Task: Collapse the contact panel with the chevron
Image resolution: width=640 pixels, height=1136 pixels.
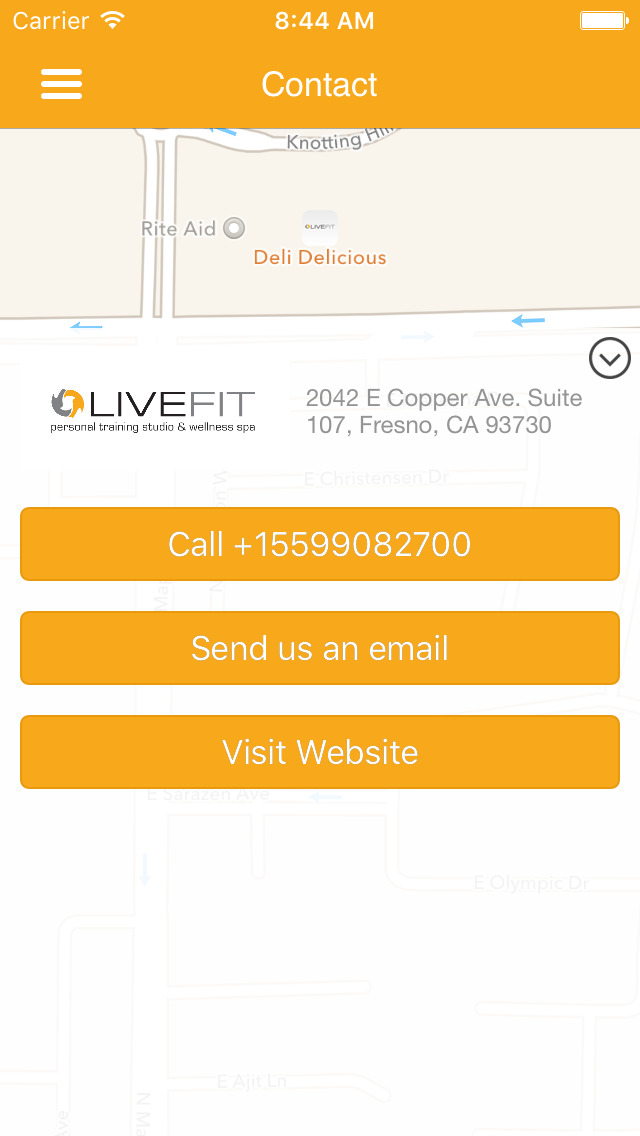Action: tap(610, 358)
